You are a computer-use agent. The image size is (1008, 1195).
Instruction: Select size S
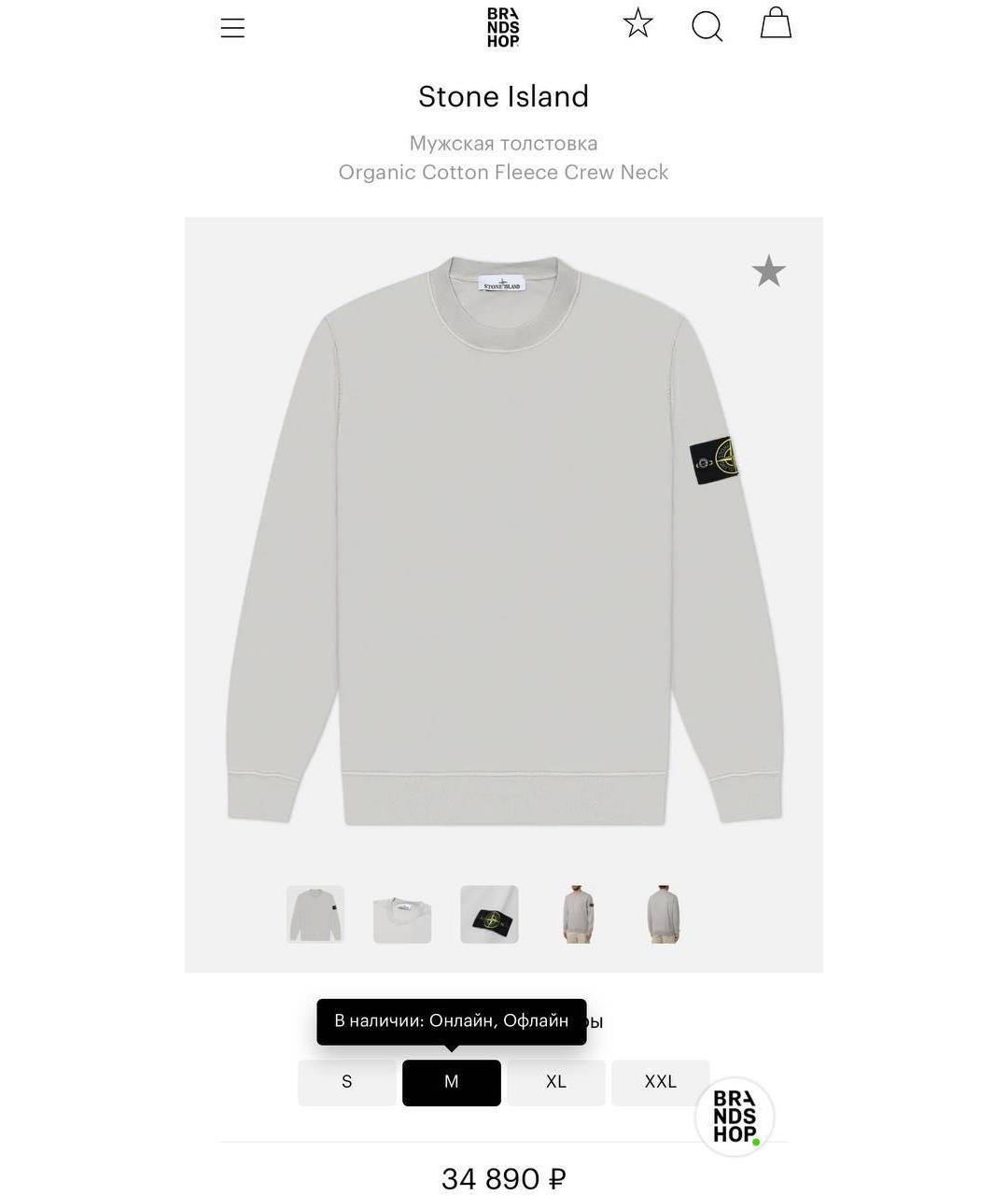pyautogui.click(x=347, y=1082)
